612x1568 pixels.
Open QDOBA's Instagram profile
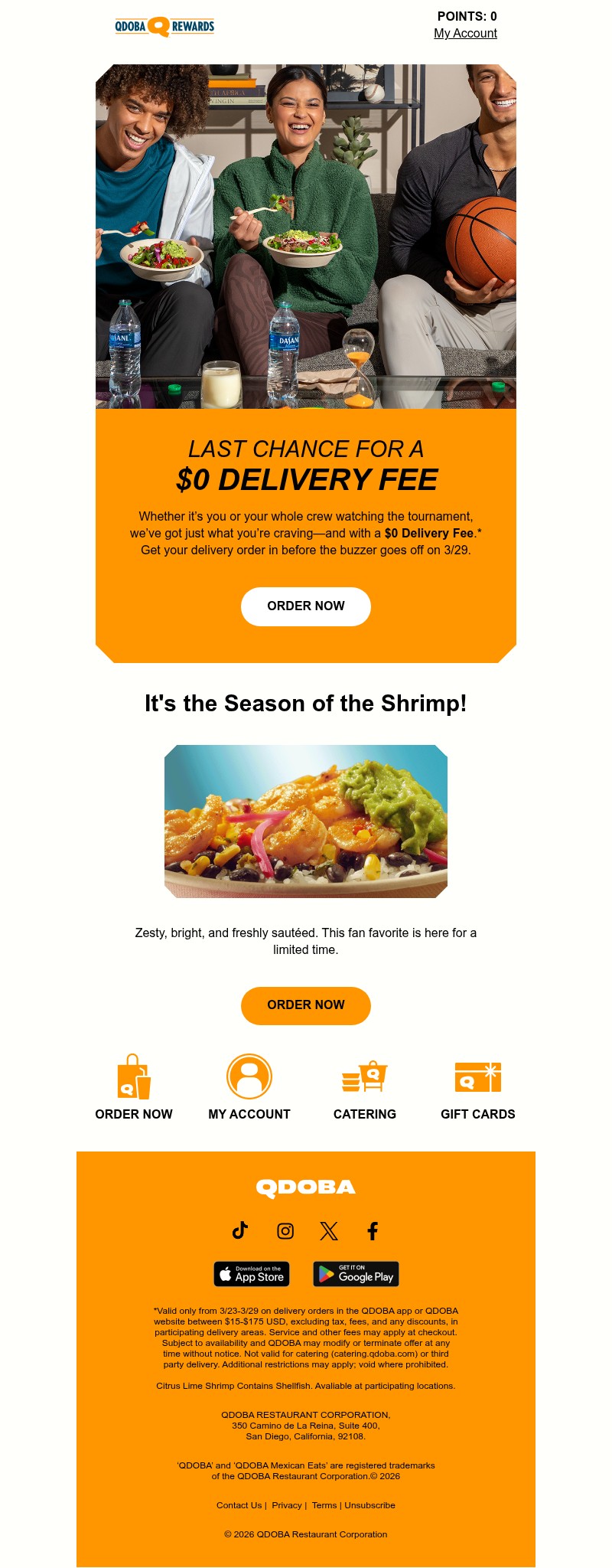pyautogui.click(x=284, y=1231)
